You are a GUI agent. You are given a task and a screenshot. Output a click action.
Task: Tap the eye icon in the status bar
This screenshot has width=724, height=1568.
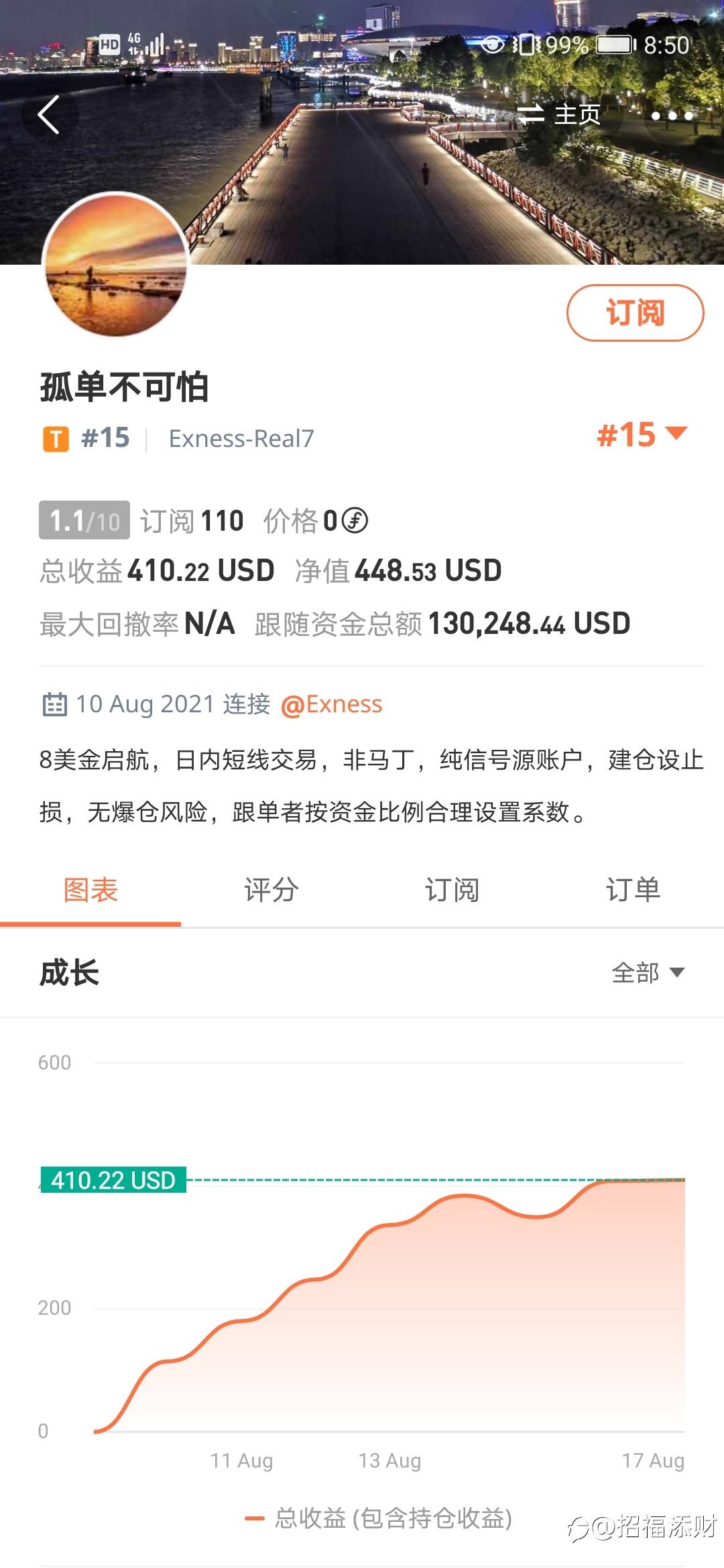(x=493, y=46)
